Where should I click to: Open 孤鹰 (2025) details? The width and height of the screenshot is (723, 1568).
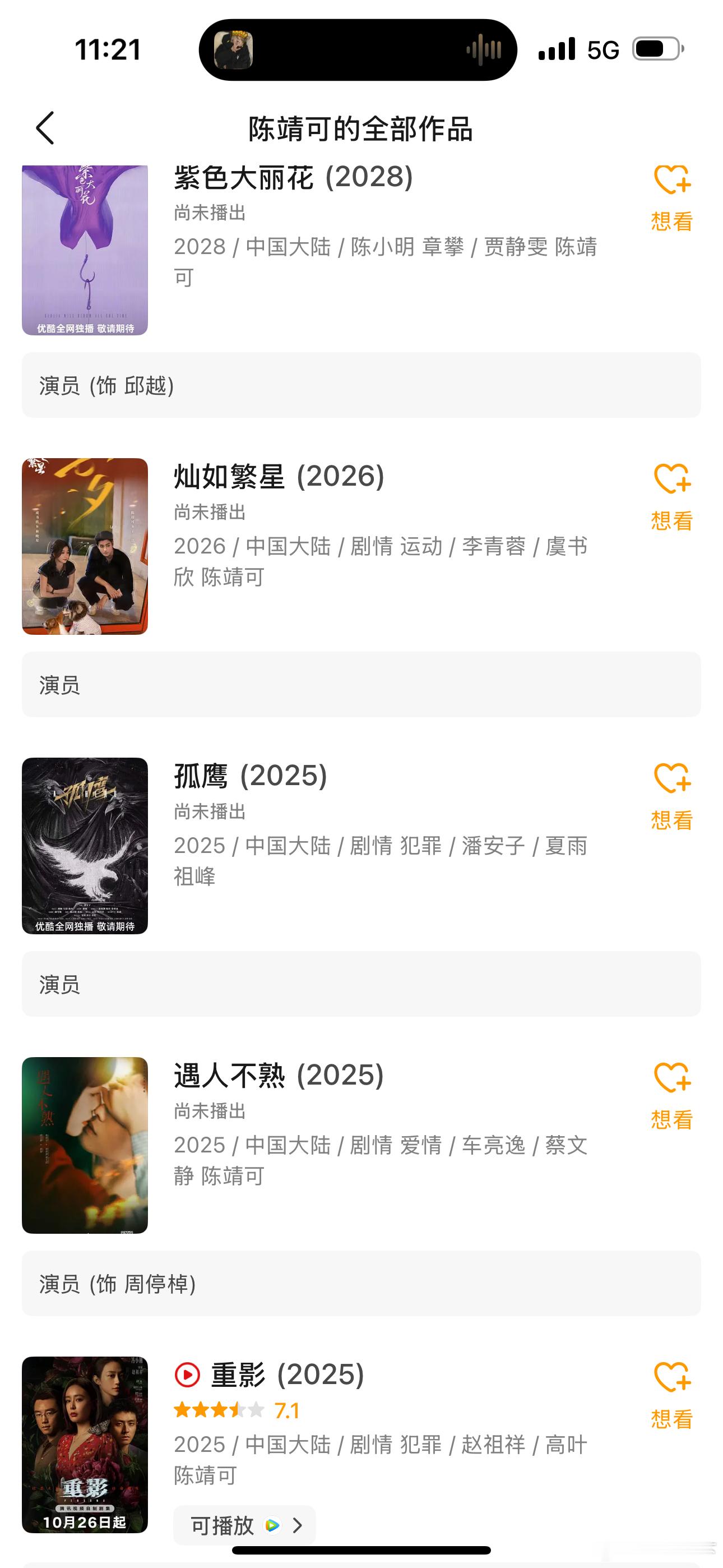coord(250,776)
